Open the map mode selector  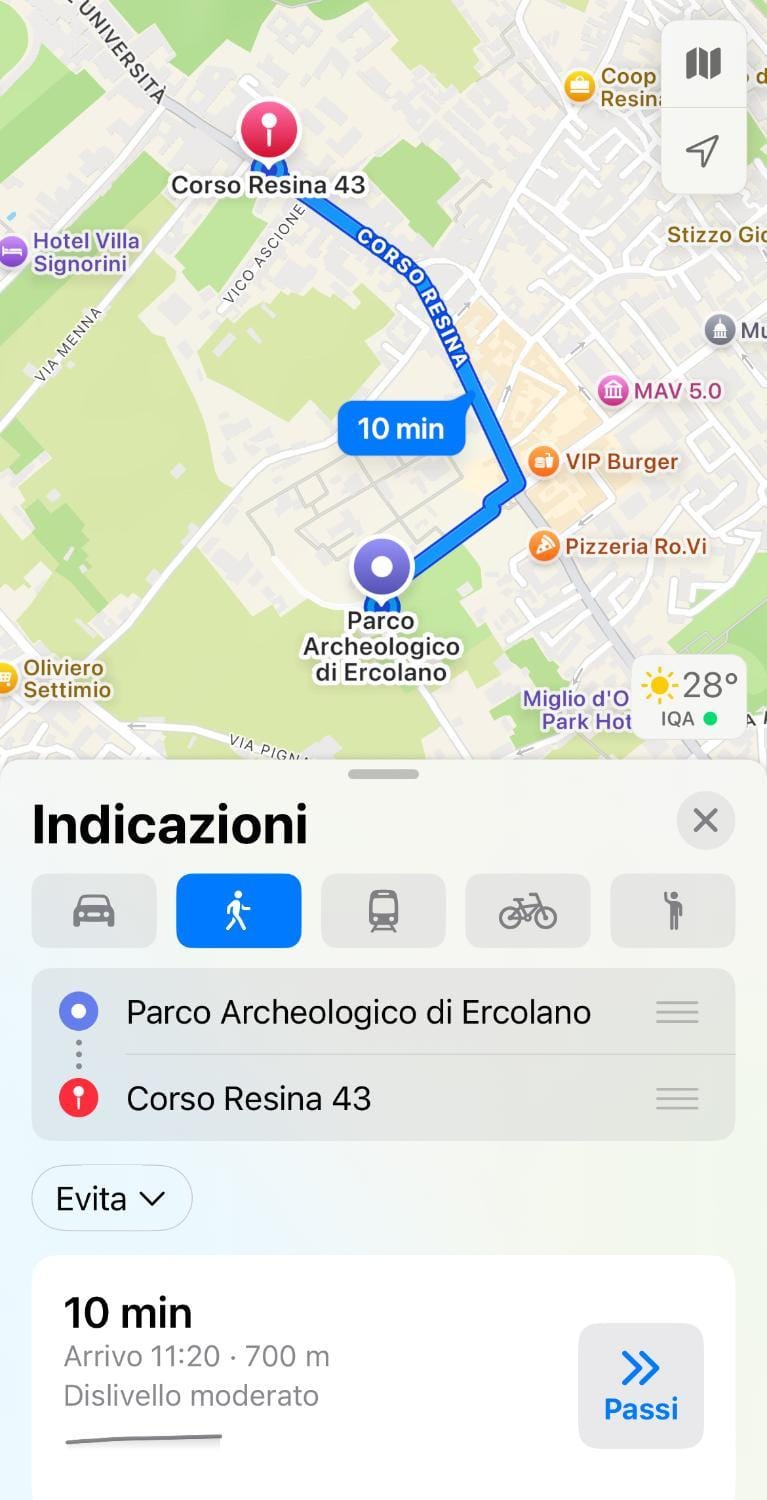click(x=703, y=64)
